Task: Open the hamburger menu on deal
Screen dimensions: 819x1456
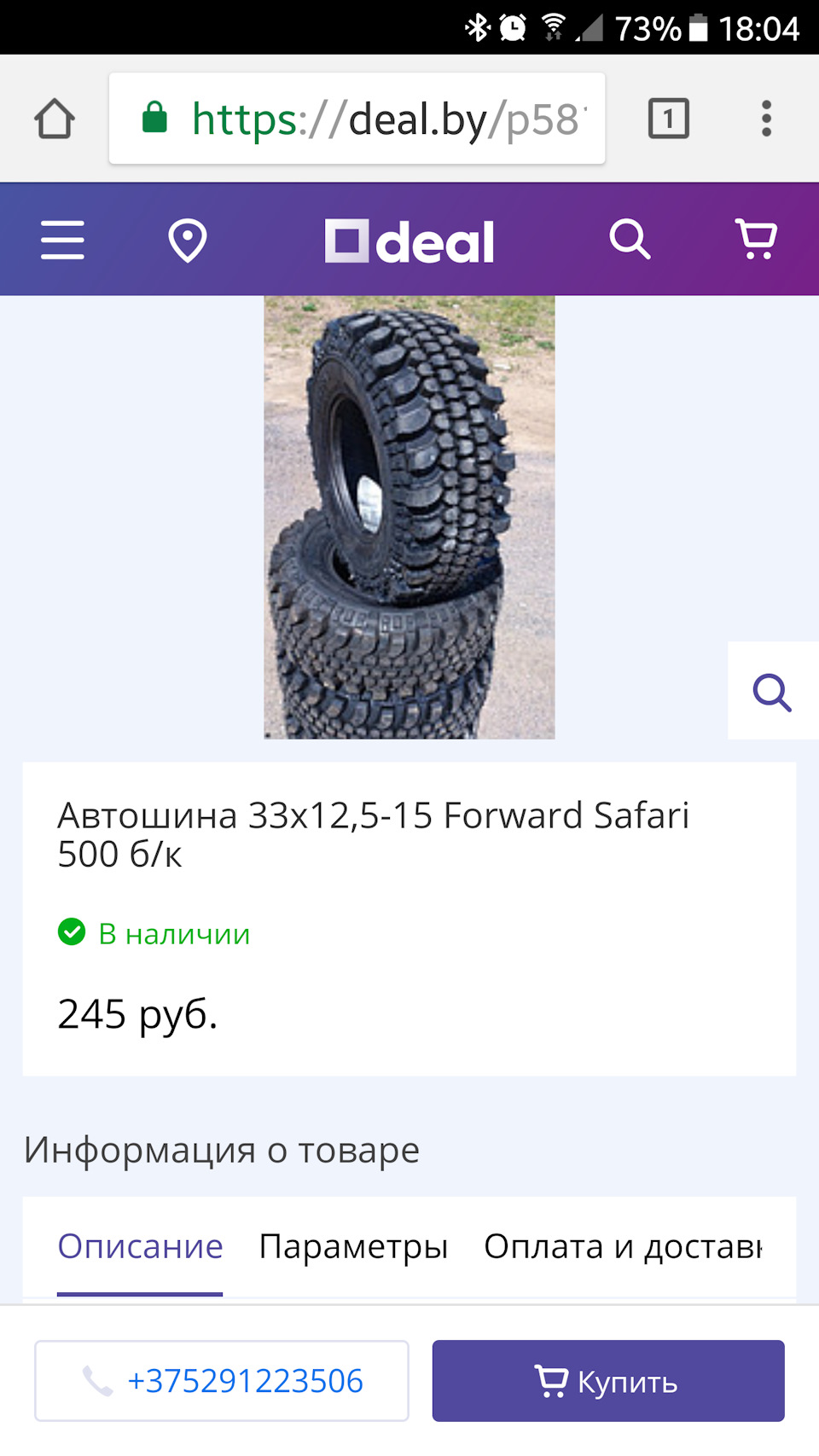Action: [x=62, y=240]
